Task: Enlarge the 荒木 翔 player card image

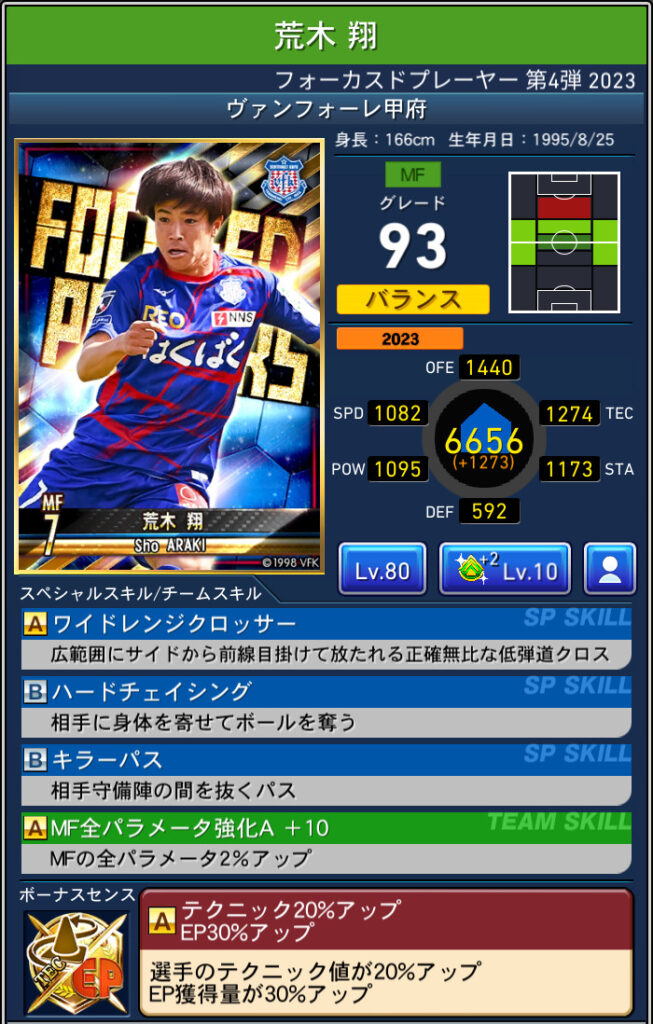Action: (170, 355)
